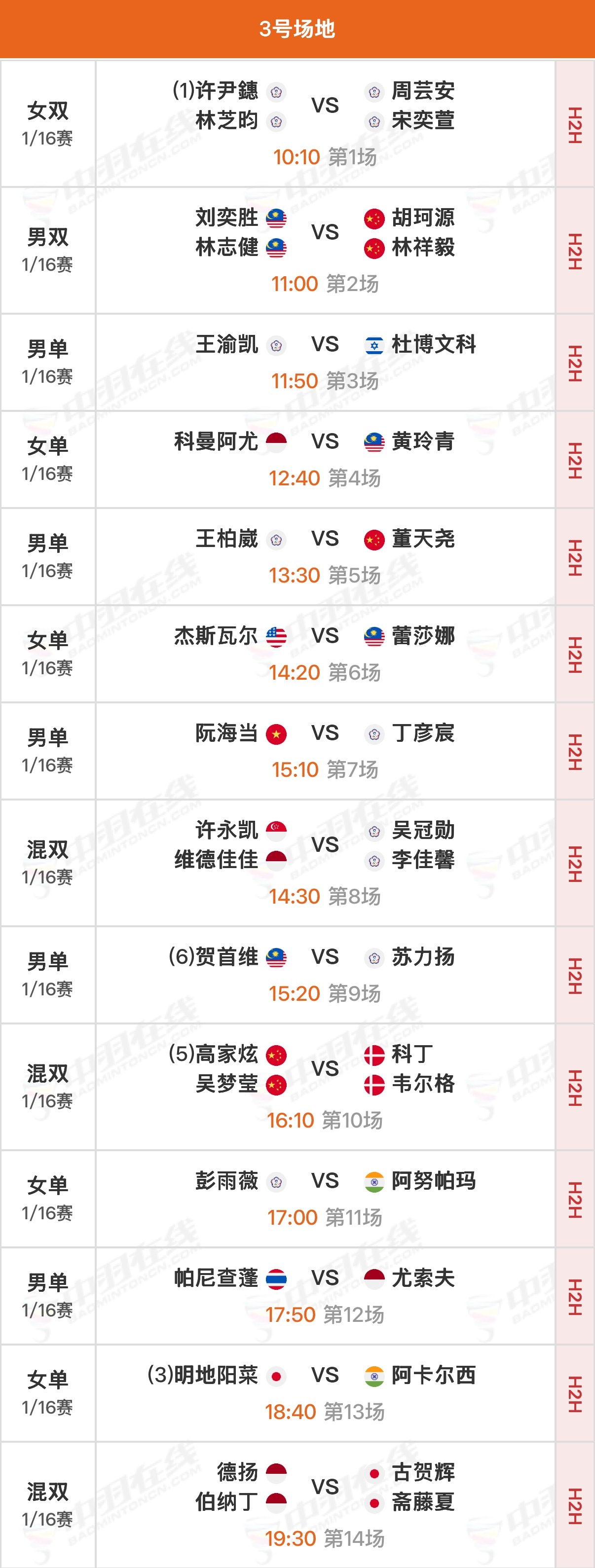Click the Vietnam flag next to 阮海当

pyautogui.click(x=277, y=734)
